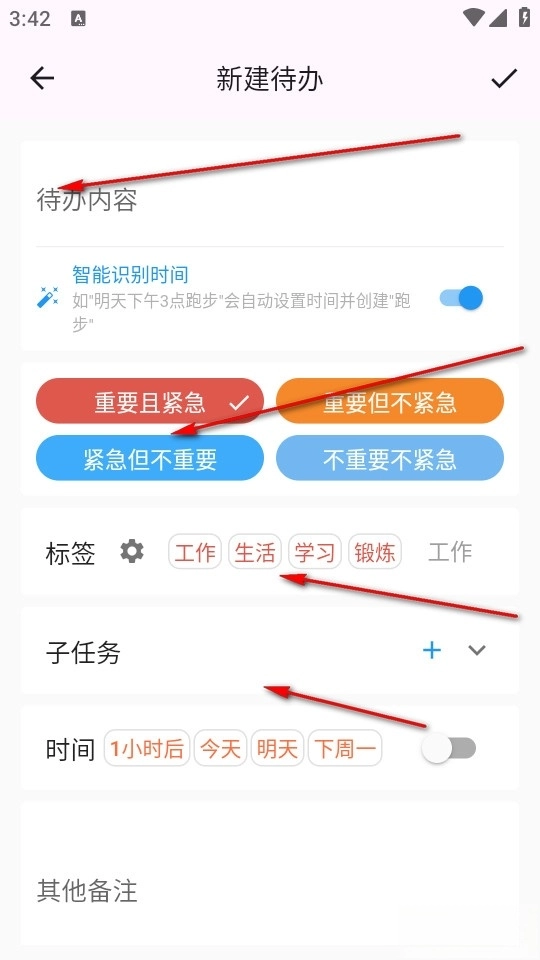Set priority to 不重要不紧急
The width and height of the screenshot is (540, 960).
(x=390, y=458)
